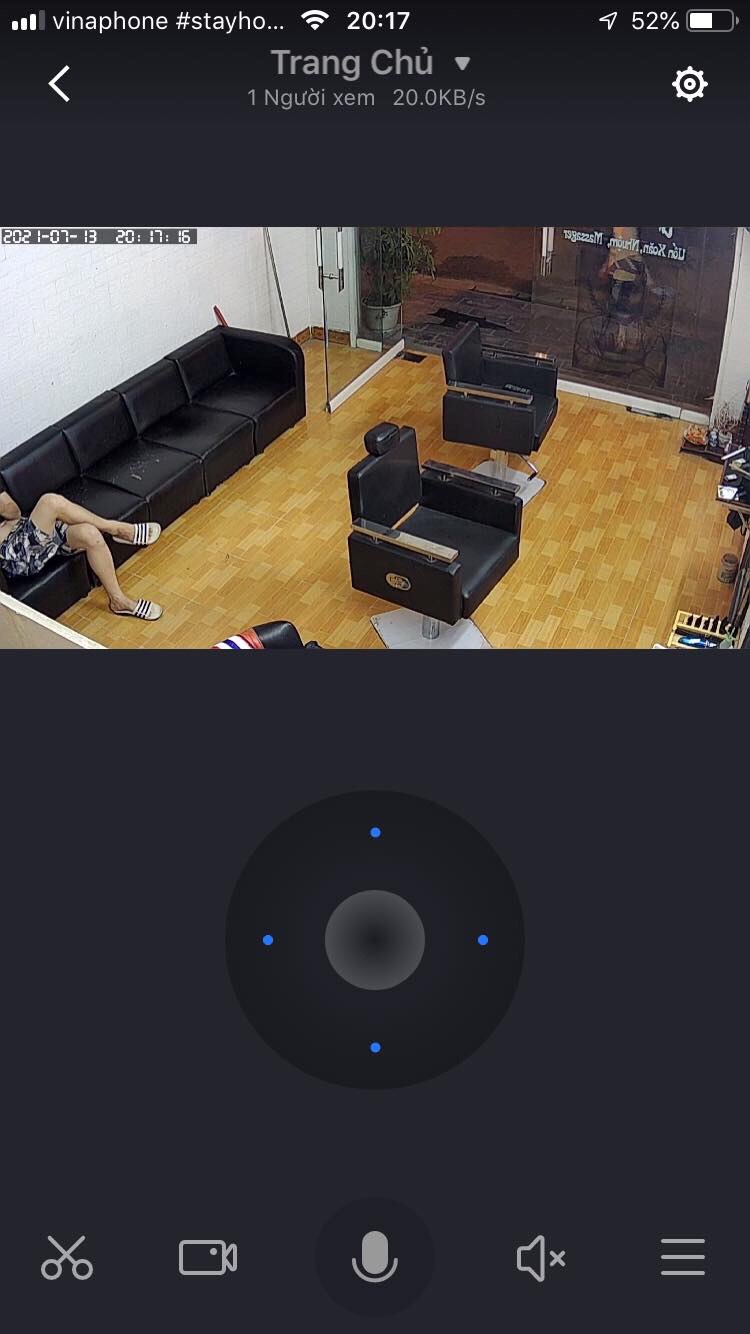The height and width of the screenshot is (1334, 750).
Task: Tap the microphone to talk
Action: pos(375,1257)
